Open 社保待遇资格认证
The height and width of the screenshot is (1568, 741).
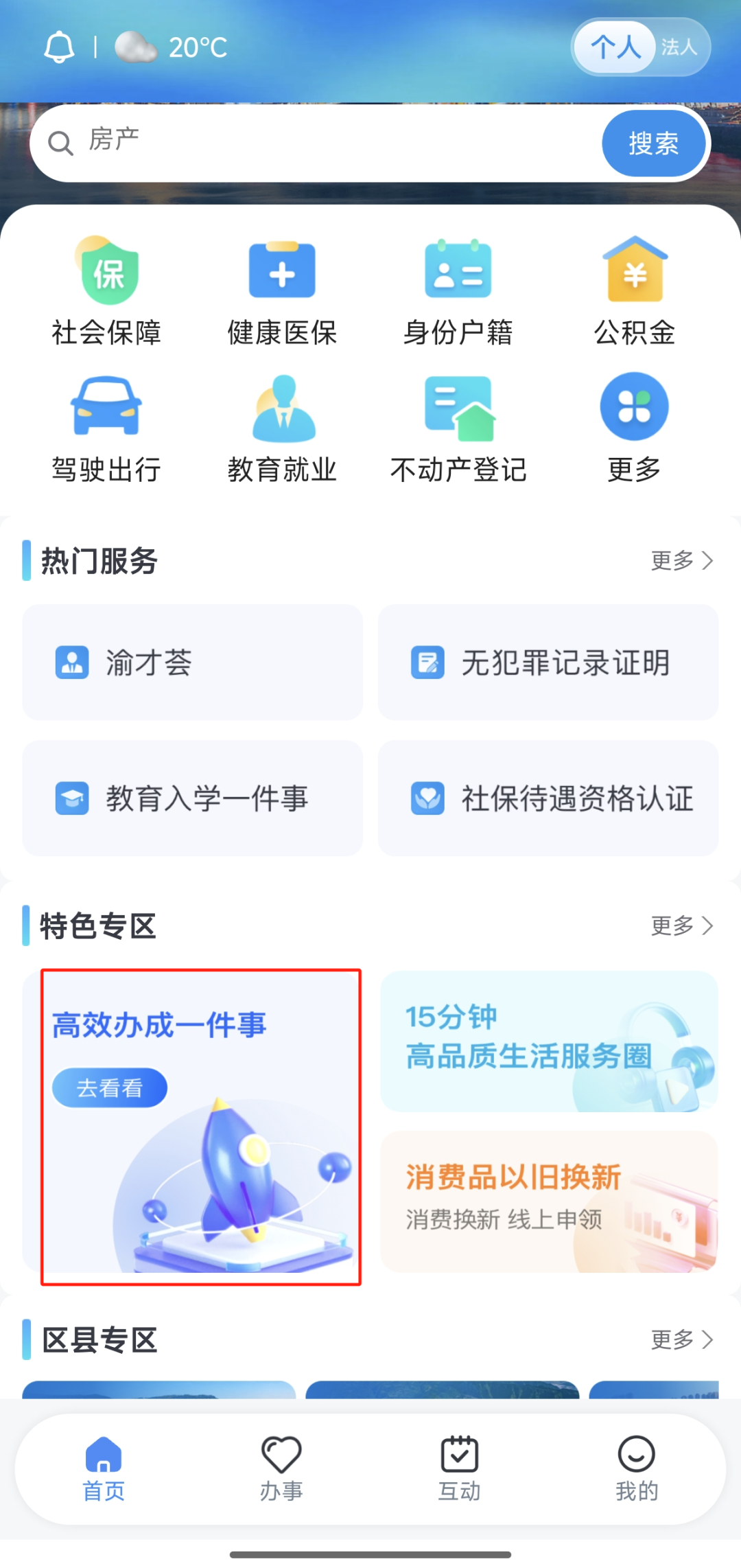[548, 798]
